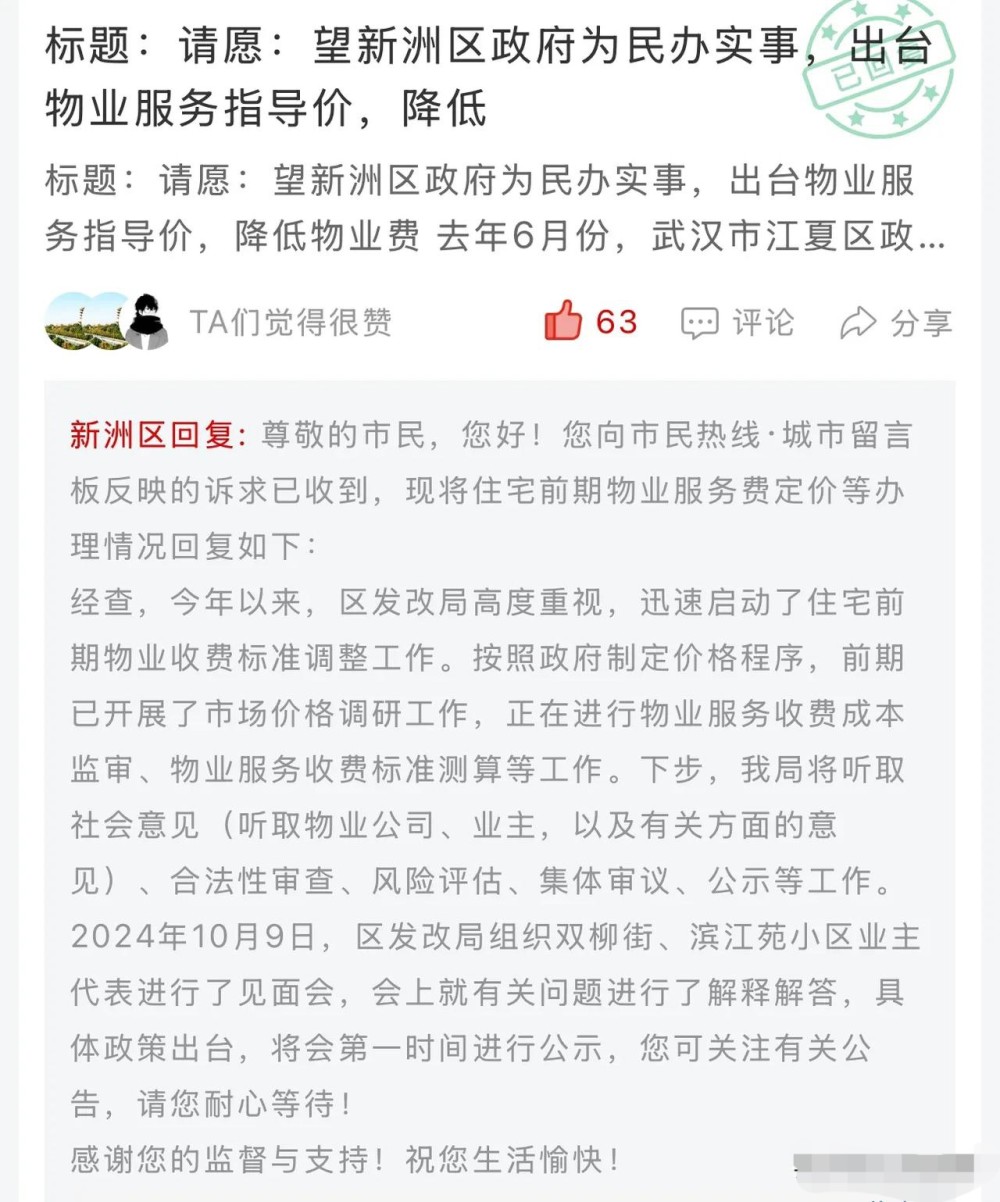Image resolution: width=1000 pixels, height=1202 pixels.
Task: Like this petition post with 63 likes
Action: (x=563, y=321)
